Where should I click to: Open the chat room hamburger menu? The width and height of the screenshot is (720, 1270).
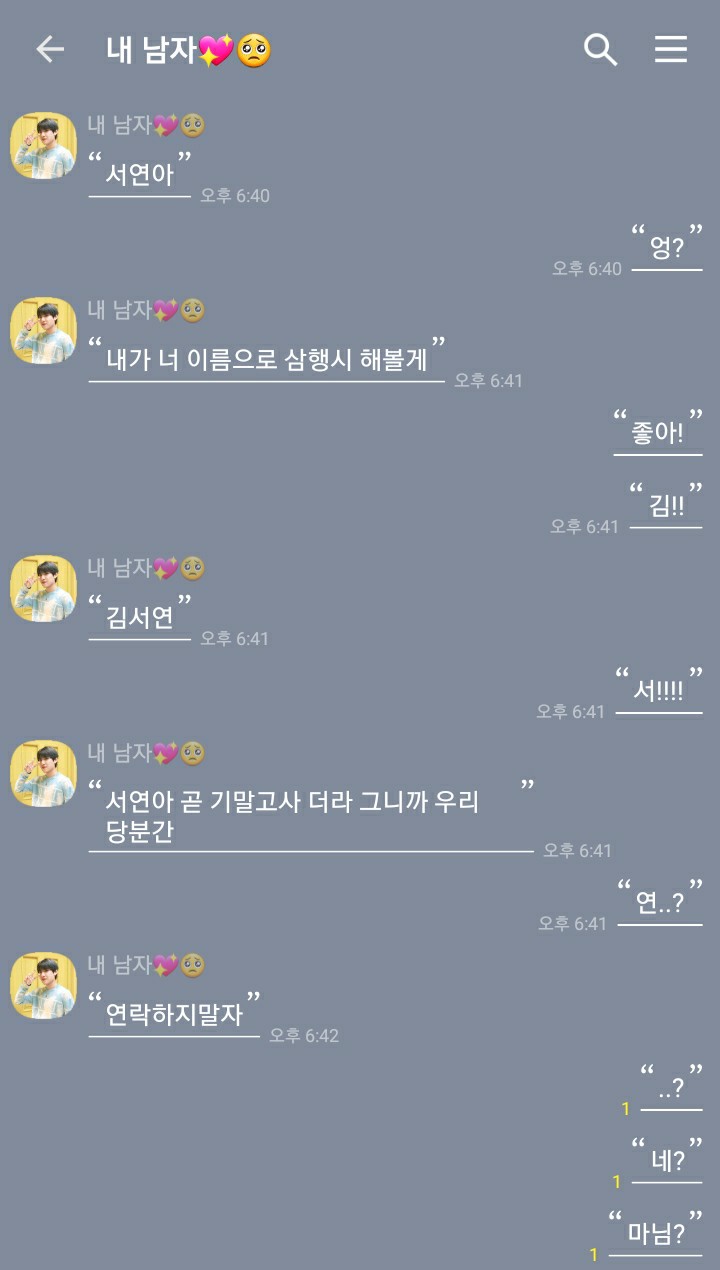[x=671, y=49]
